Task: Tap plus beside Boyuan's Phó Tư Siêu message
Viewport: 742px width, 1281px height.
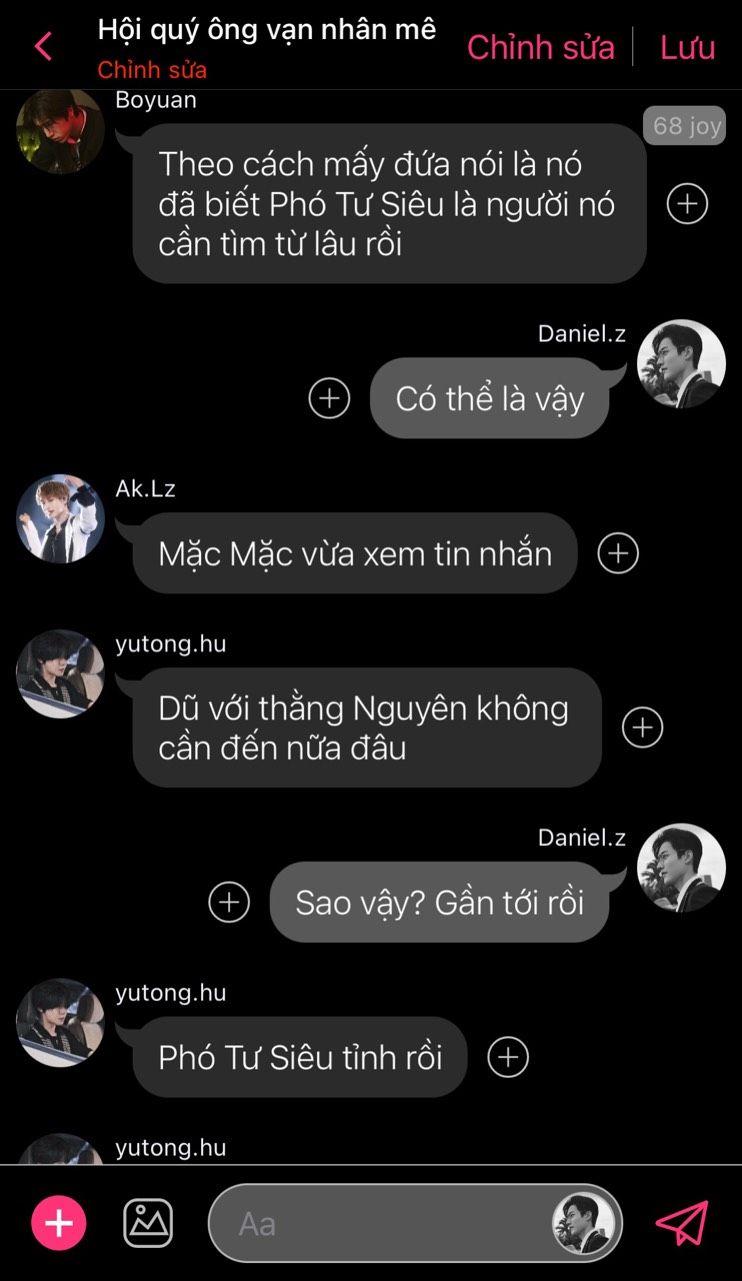Action: tap(687, 204)
